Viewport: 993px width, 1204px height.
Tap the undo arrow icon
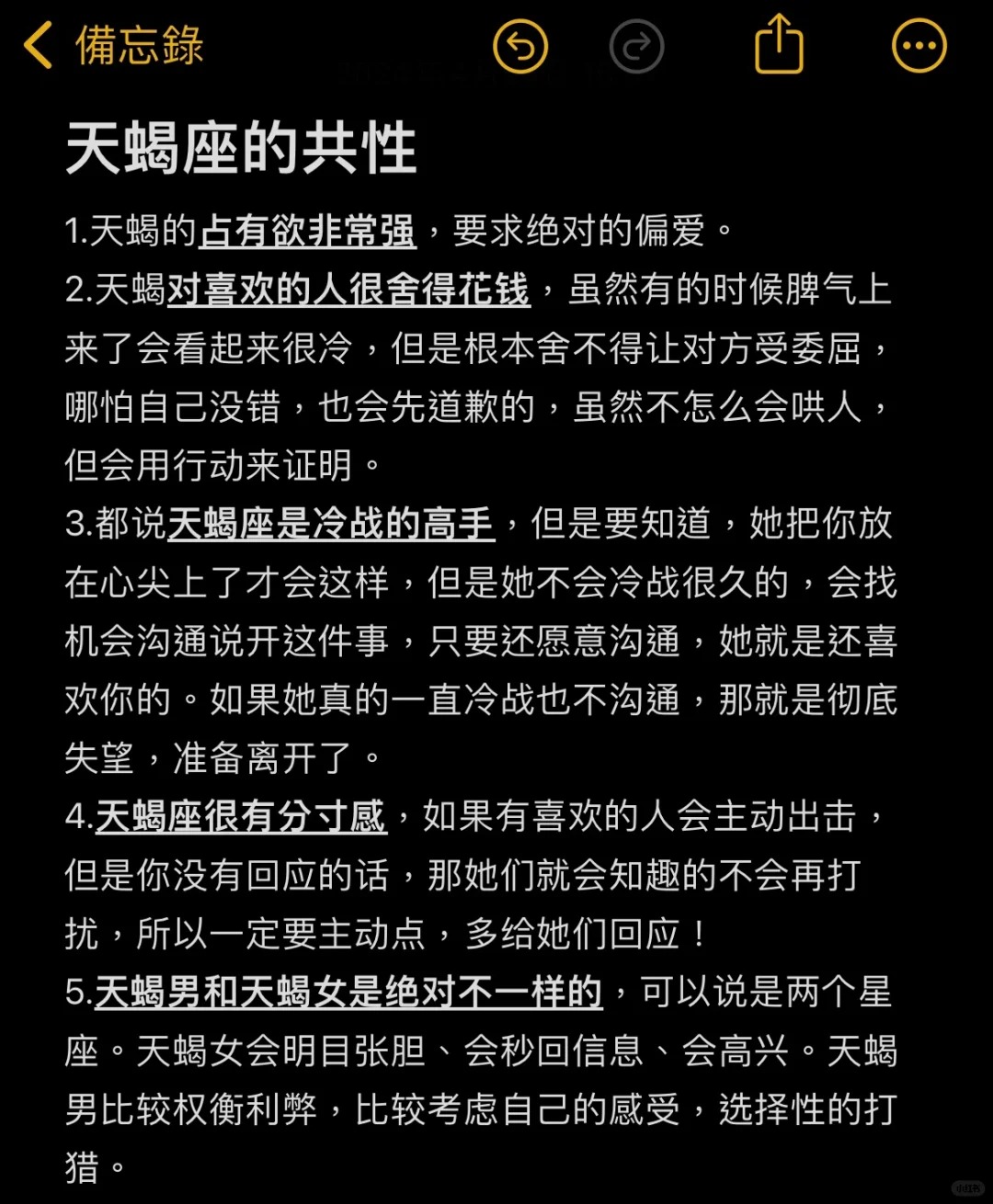click(x=519, y=44)
